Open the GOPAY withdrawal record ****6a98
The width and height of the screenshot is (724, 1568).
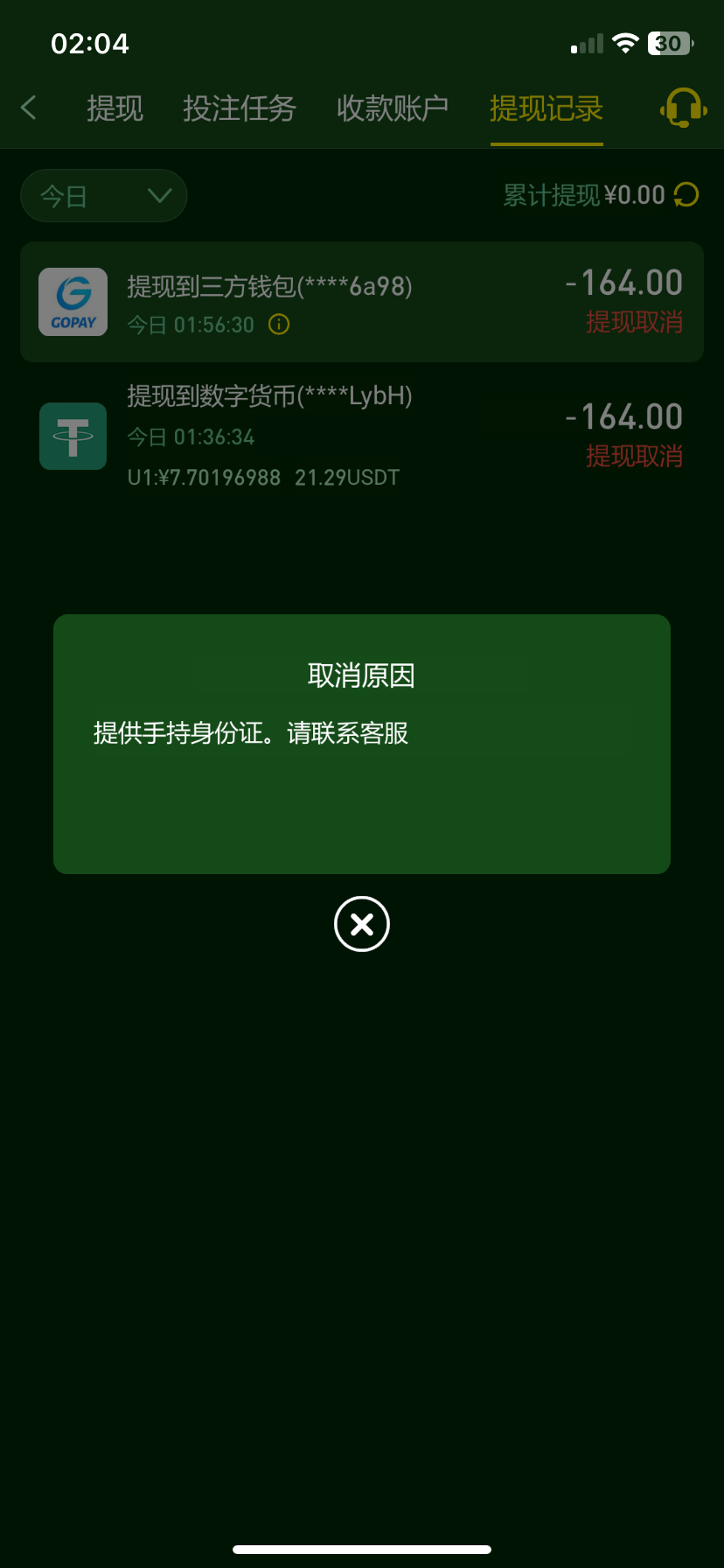pos(361,302)
